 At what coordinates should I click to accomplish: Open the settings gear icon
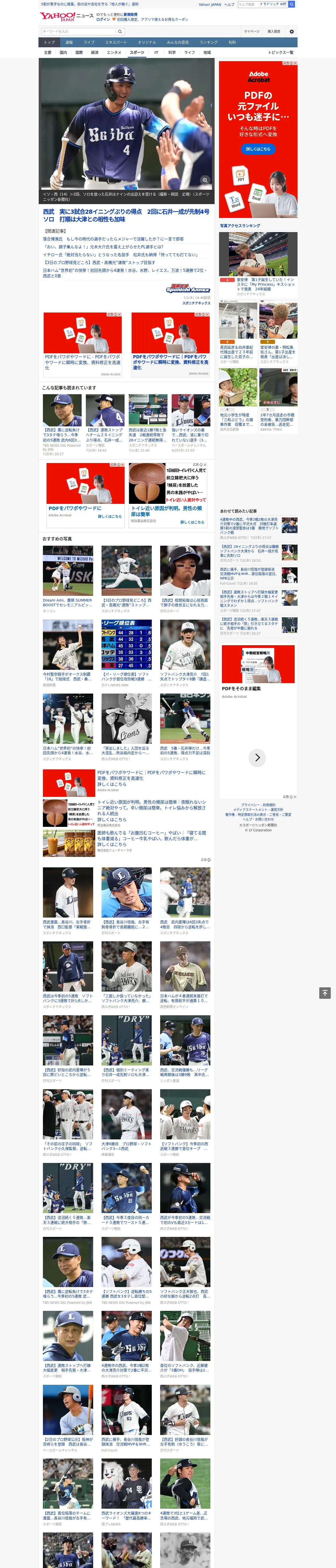point(292,31)
